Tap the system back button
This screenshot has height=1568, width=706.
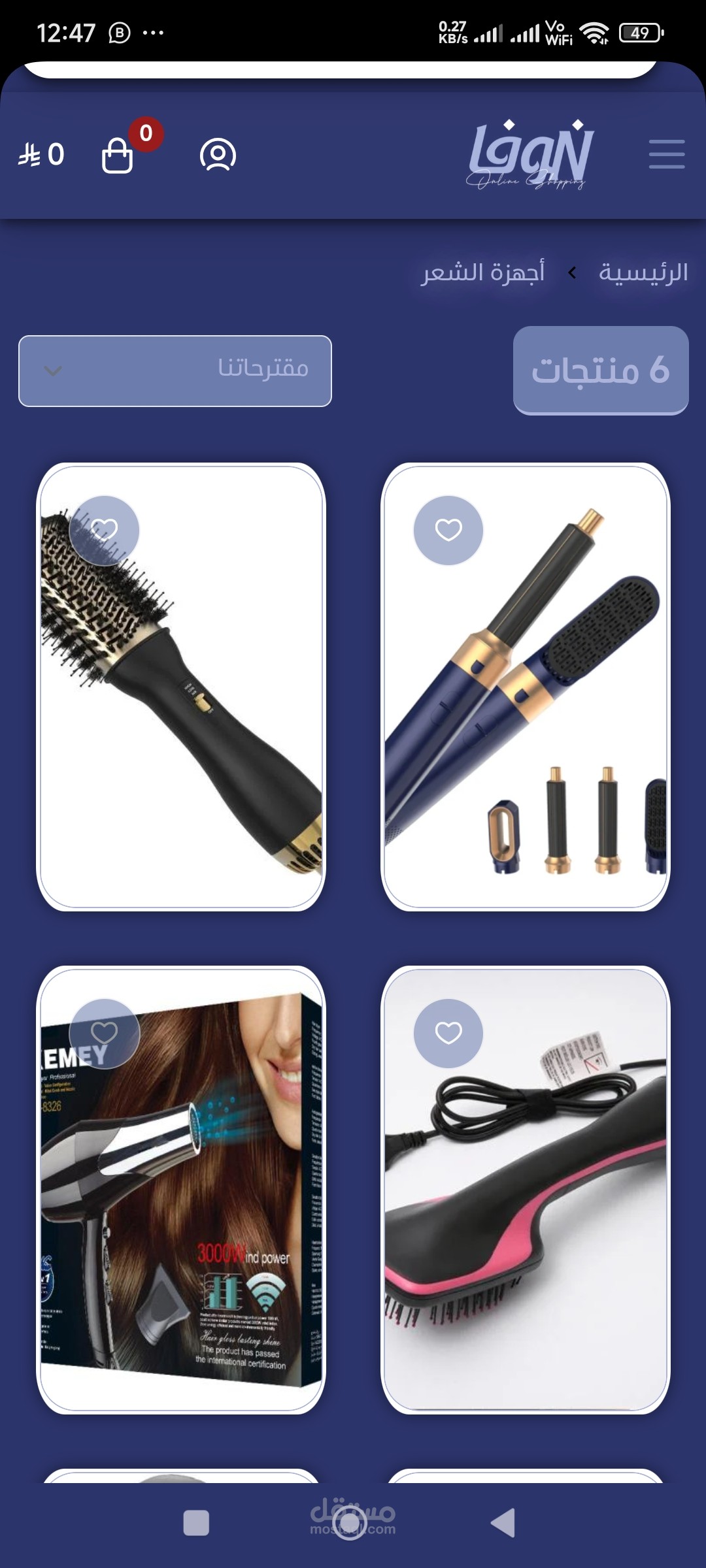503,1523
